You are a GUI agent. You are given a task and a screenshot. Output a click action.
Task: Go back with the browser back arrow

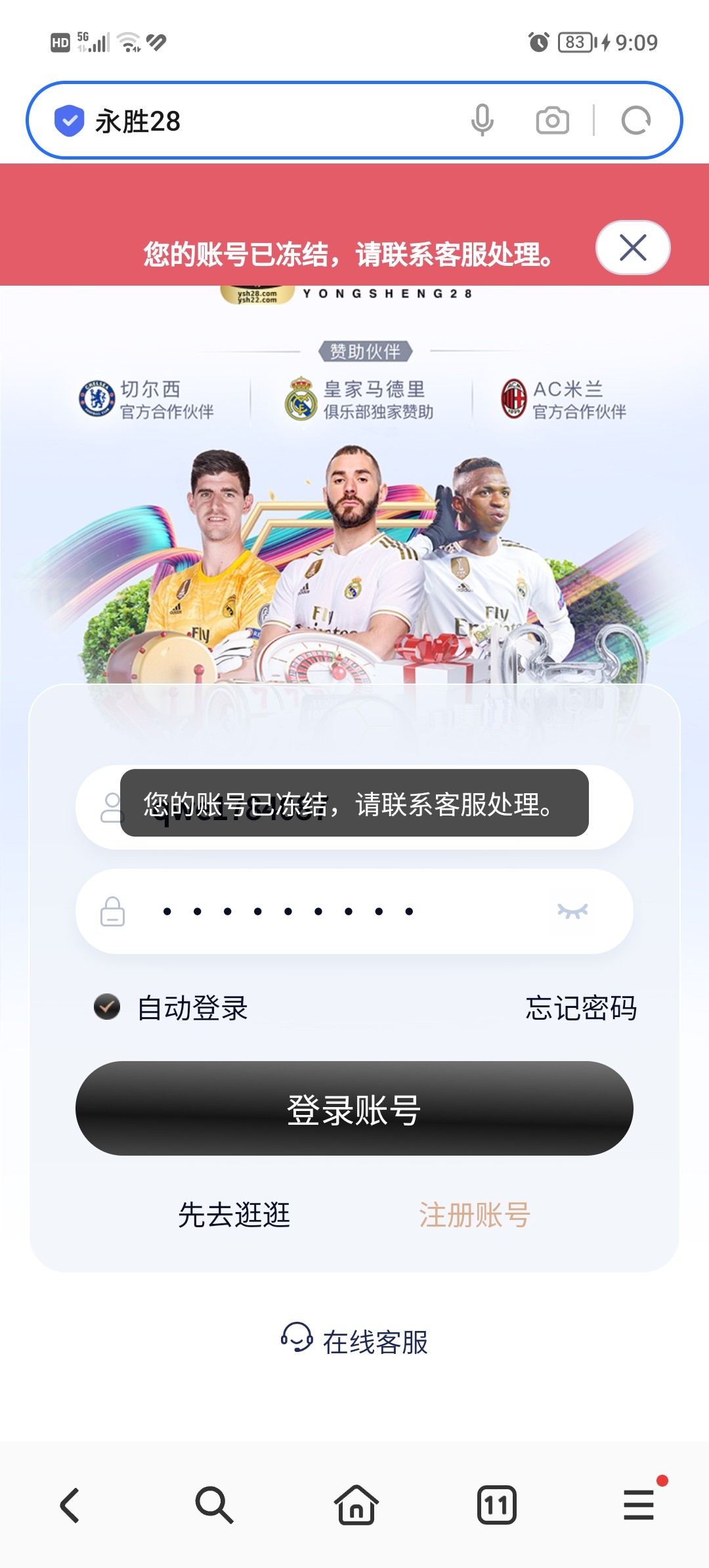[x=70, y=1505]
